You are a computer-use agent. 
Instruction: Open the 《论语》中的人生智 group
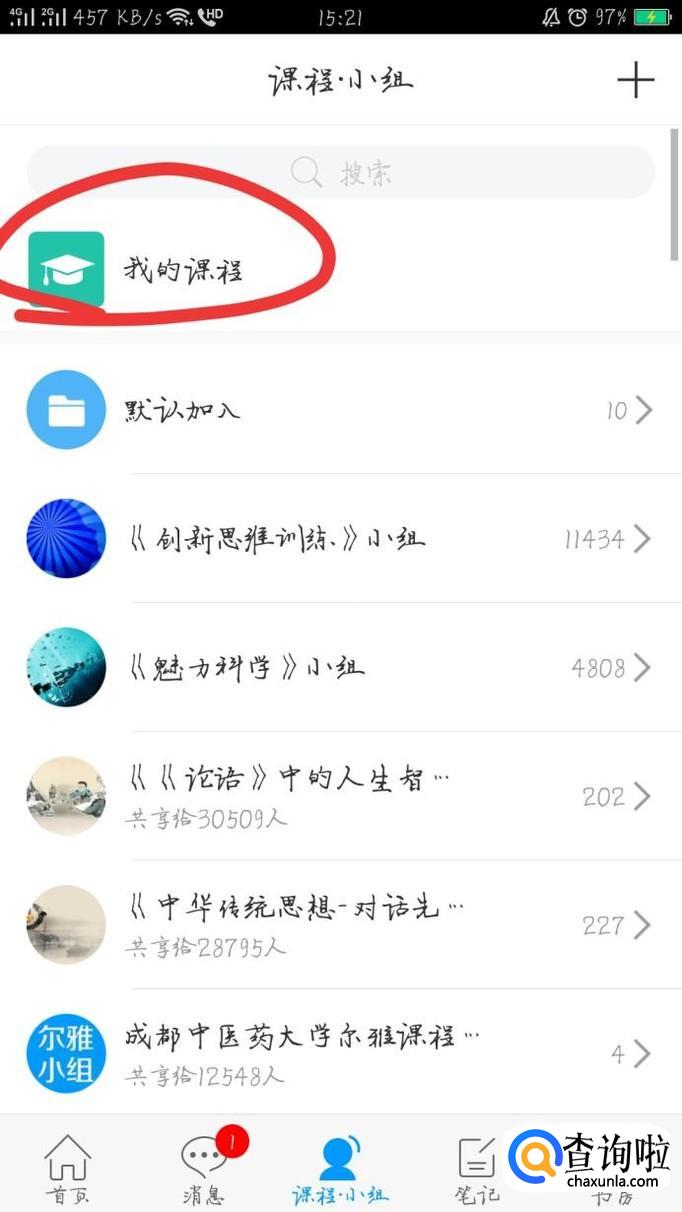pyautogui.click(x=340, y=796)
